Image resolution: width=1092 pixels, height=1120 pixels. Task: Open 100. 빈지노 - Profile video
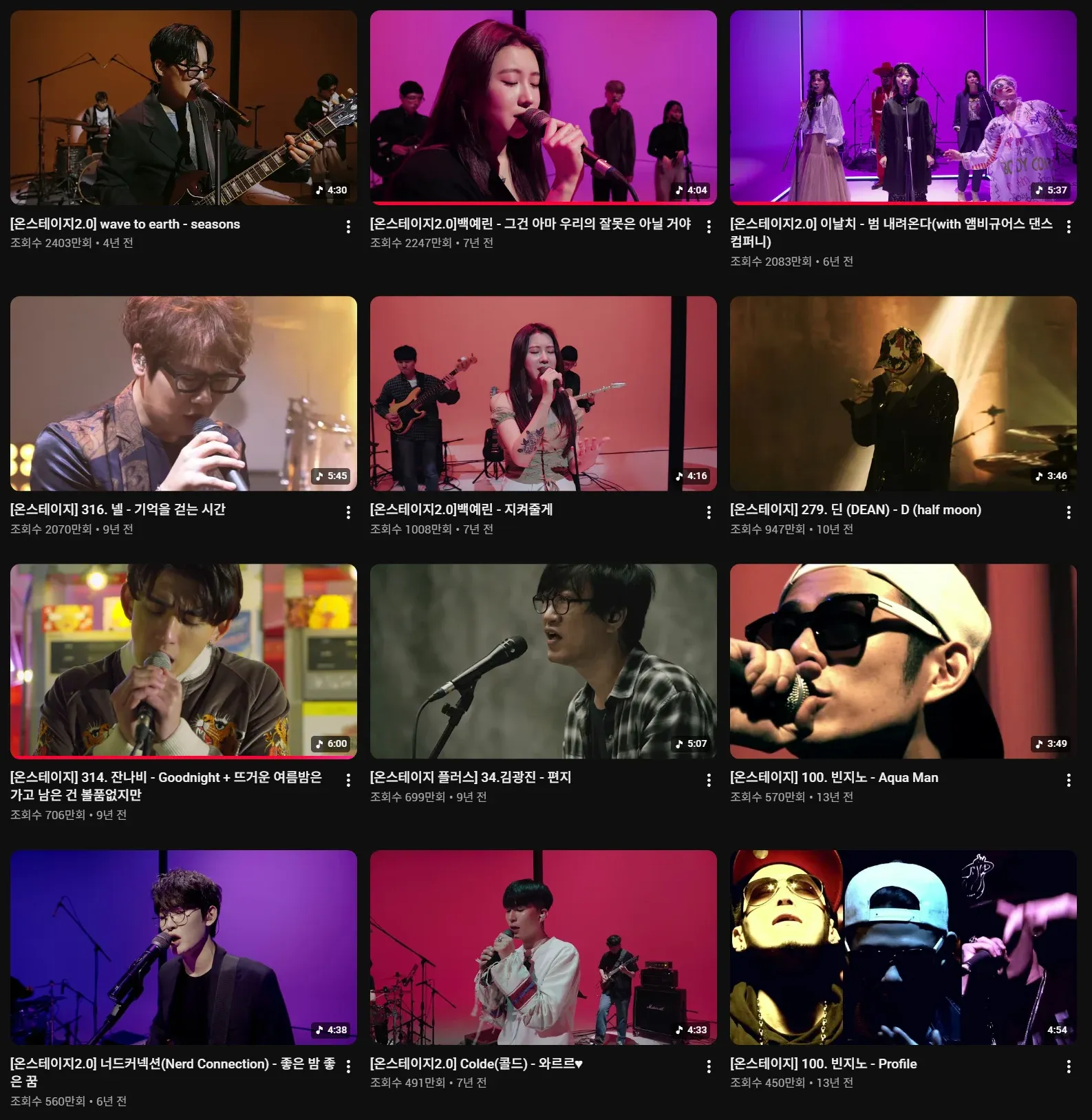[903, 947]
